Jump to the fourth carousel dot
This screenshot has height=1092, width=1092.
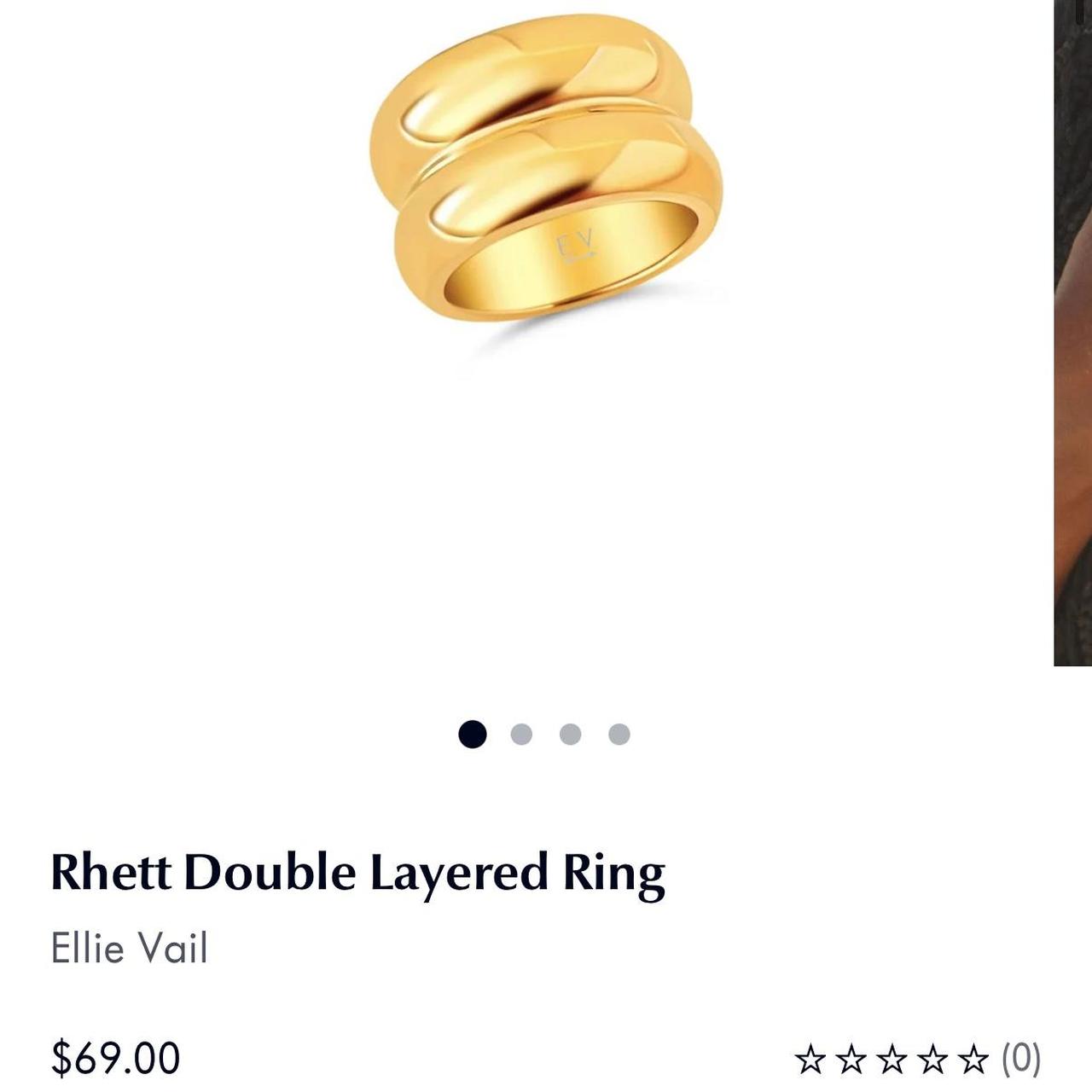pyautogui.click(x=619, y=735)
